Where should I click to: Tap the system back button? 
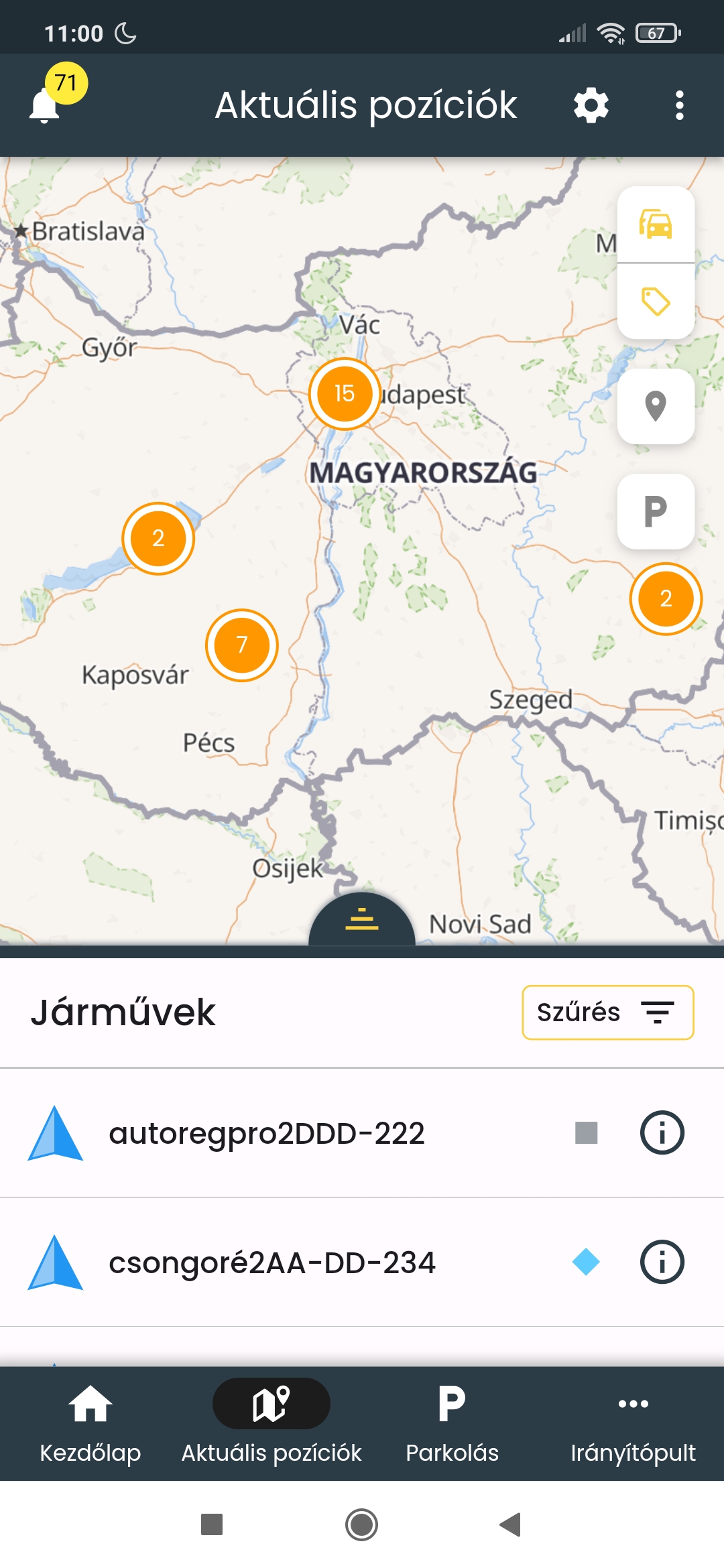click(x=511, y=1524)
